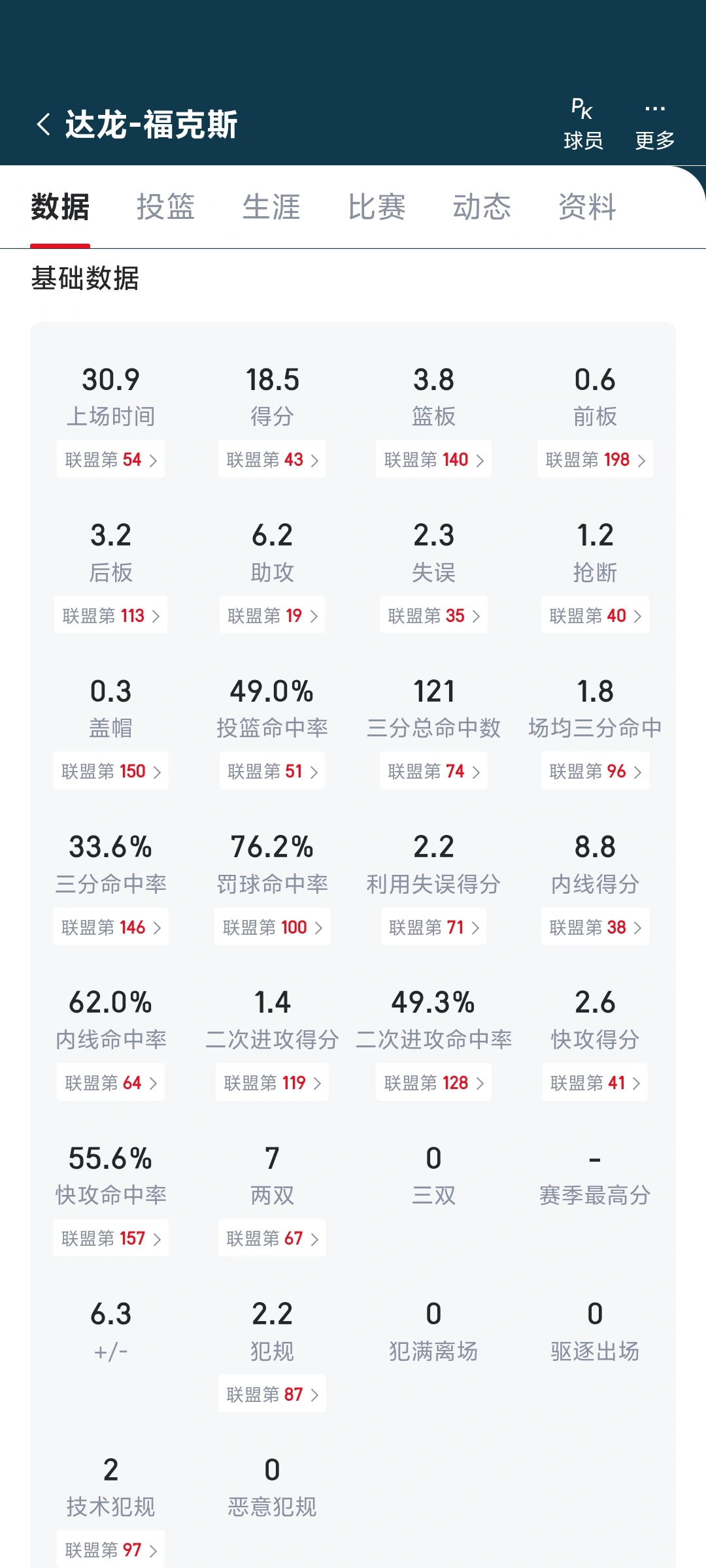Open rank details for 上场时间 (联盟第54)
706x1568 pixels.
tap(110, 459)
